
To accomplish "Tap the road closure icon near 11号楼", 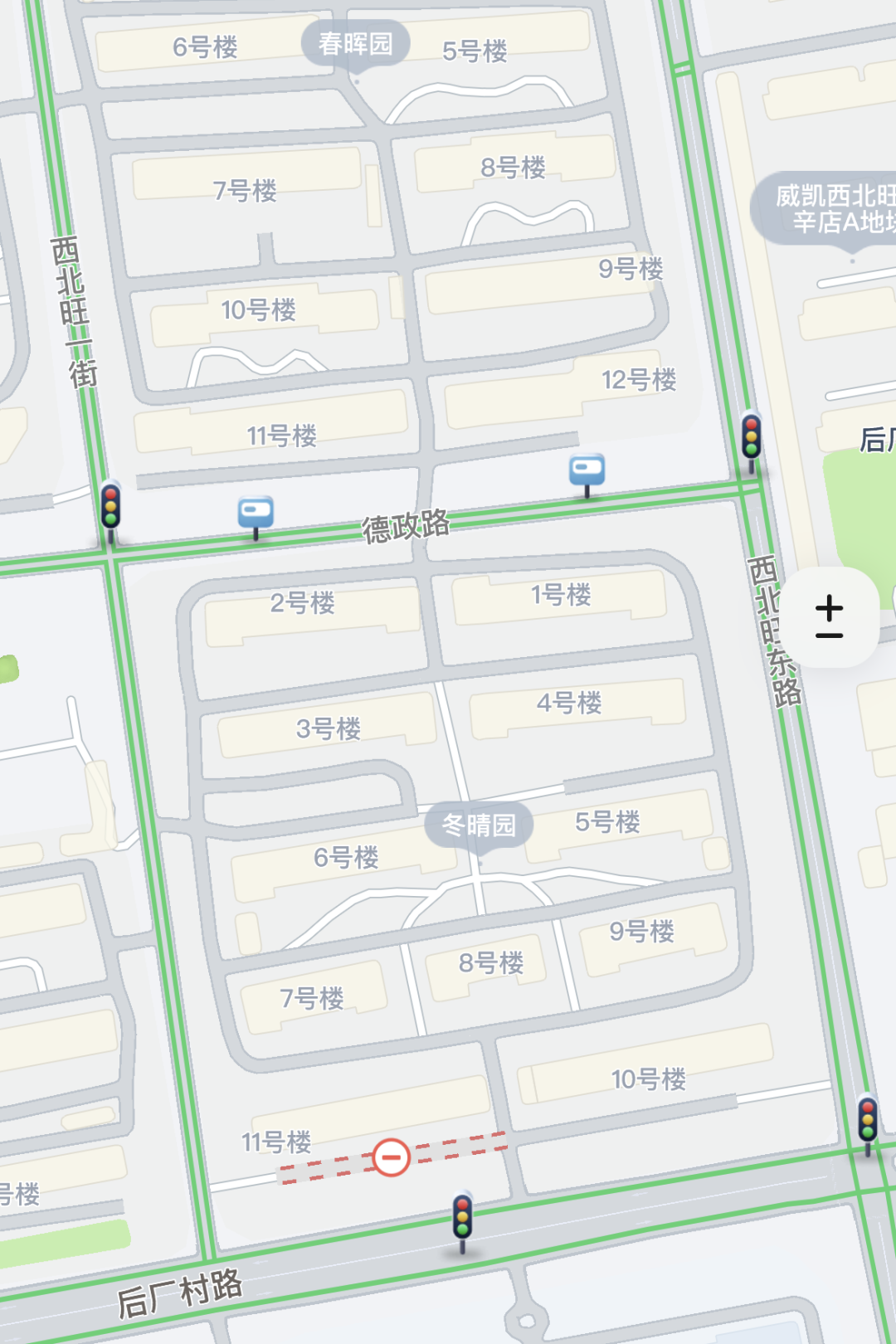I will coord(391,1157).
